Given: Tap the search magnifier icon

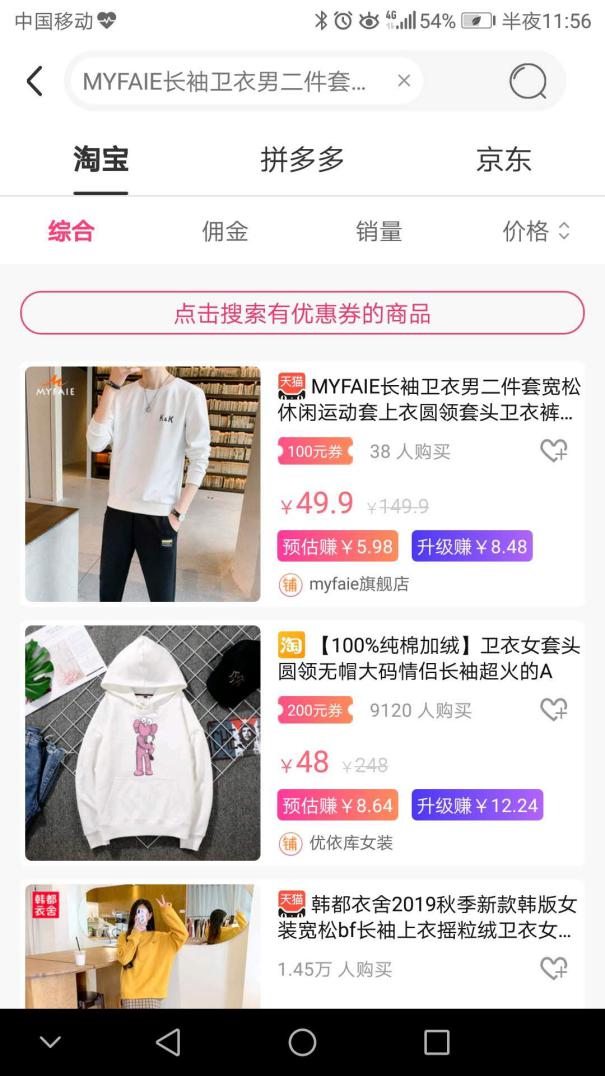Looking at the screenshot, I should [x=527, y=81].
